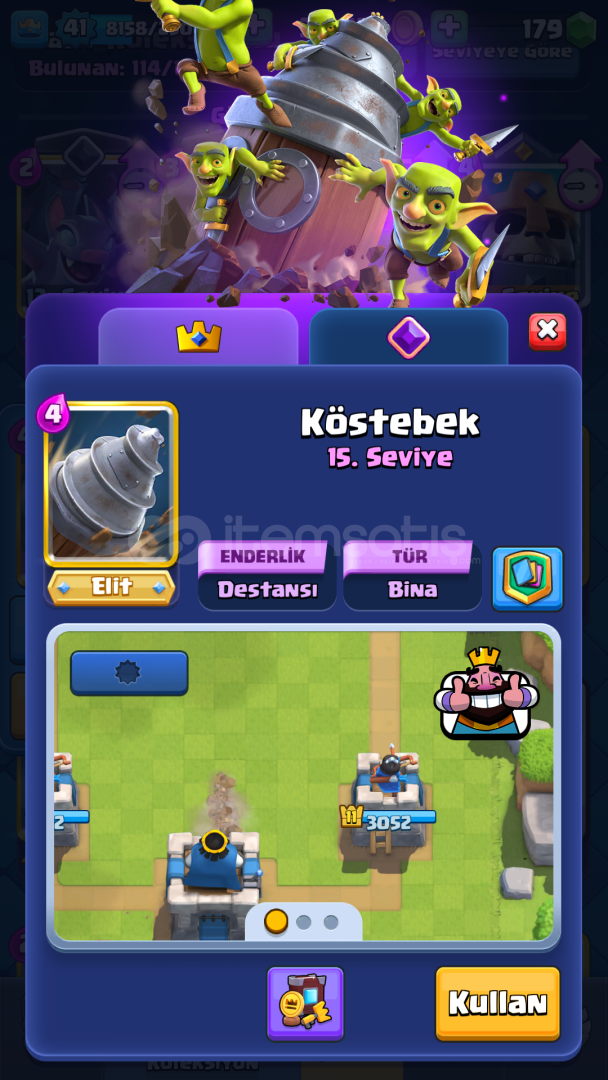Tap the preview page indicator dots
608x1080 pixels.
(x=303, y=922)
